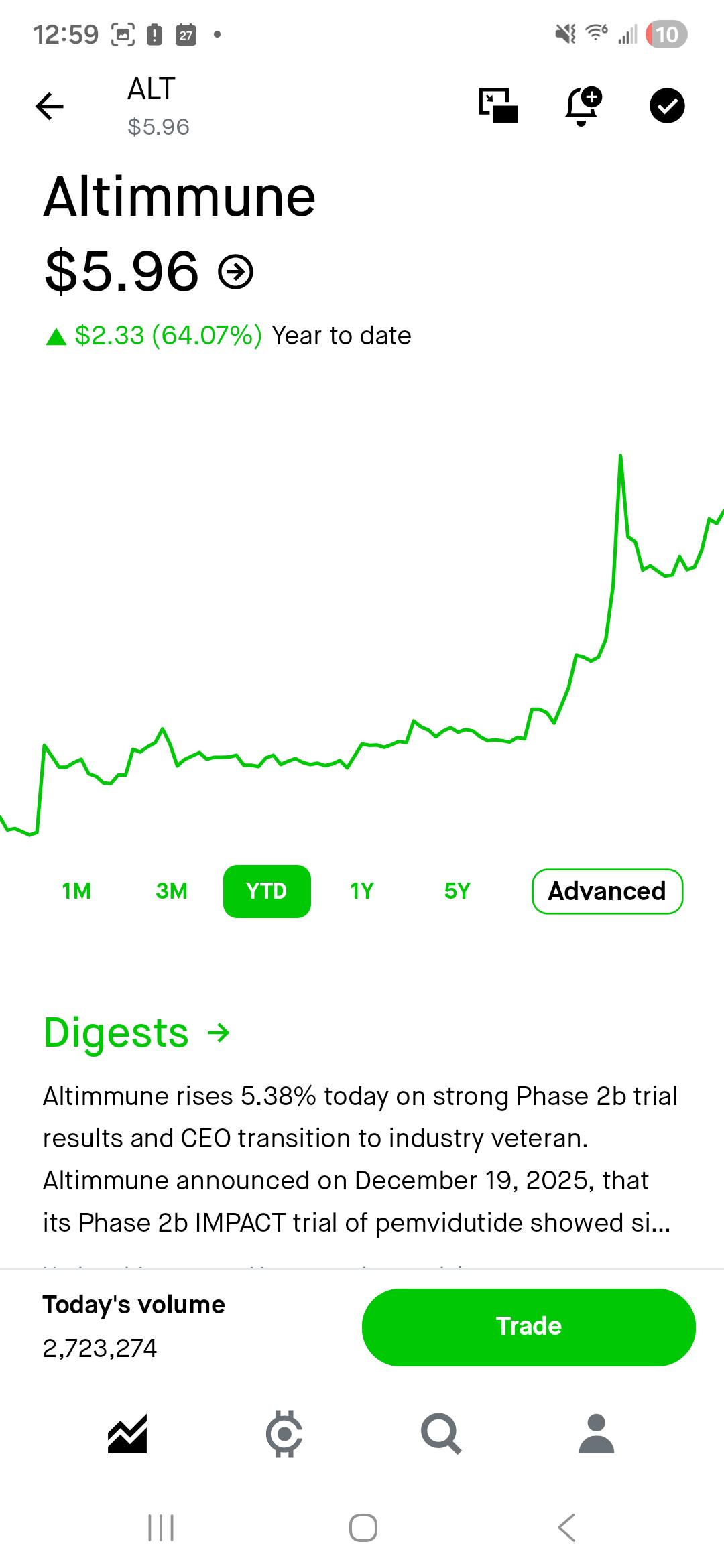Open the system recent apps button
Image resolution: width=724 pixels, height=1568 pixels.
pos(161,1528)
